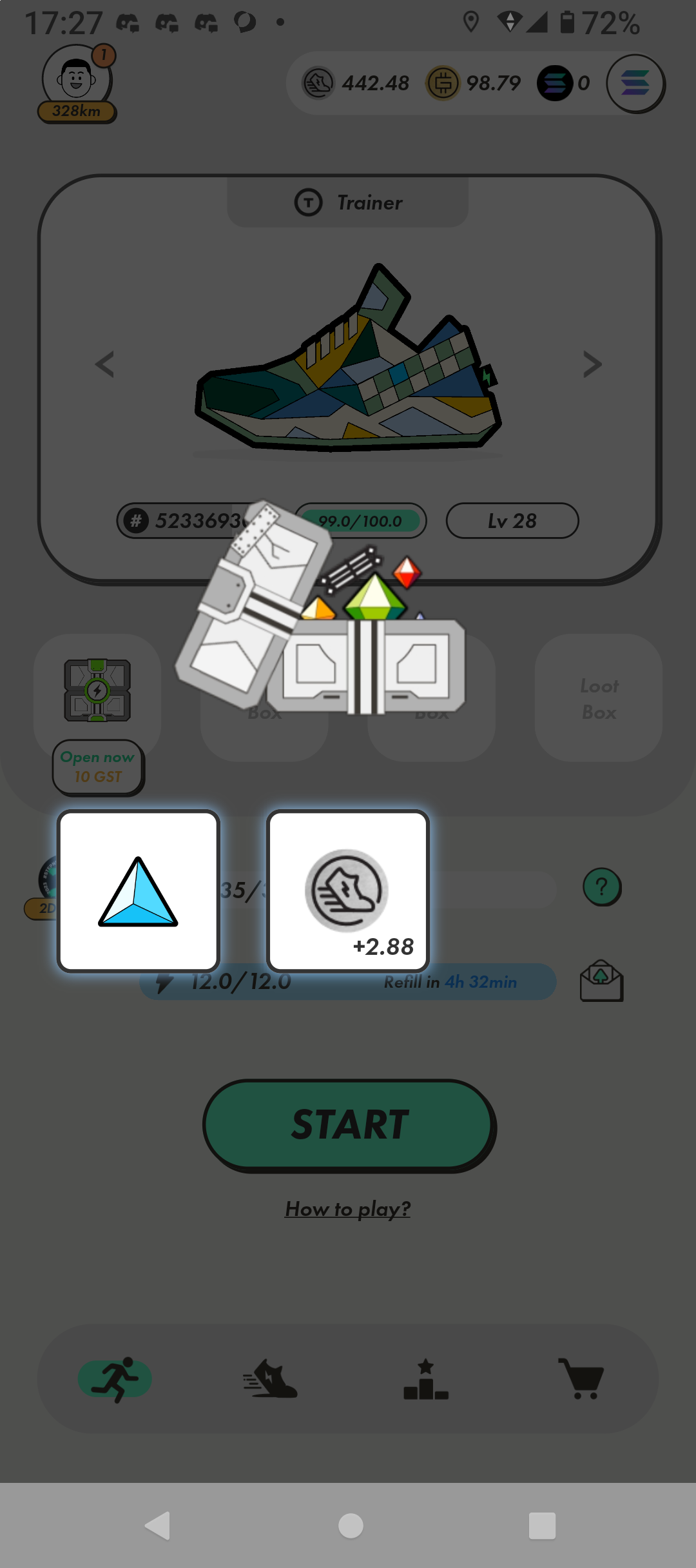The image size is (696, 1568).
Task: Open the green question mark help
Action: [x=602, y=887]
